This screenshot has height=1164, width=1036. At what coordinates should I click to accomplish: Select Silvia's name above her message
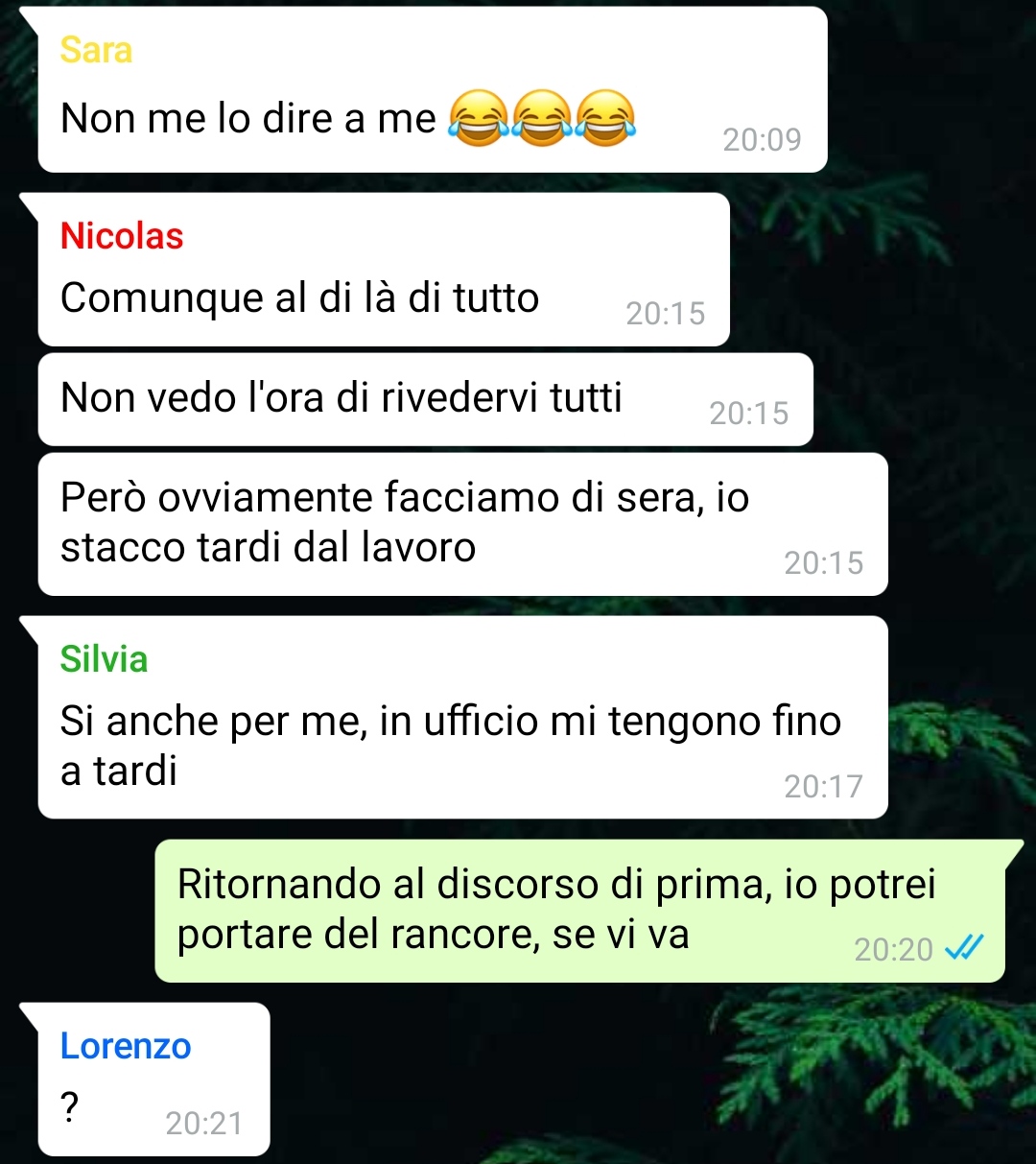coord(104,659)
